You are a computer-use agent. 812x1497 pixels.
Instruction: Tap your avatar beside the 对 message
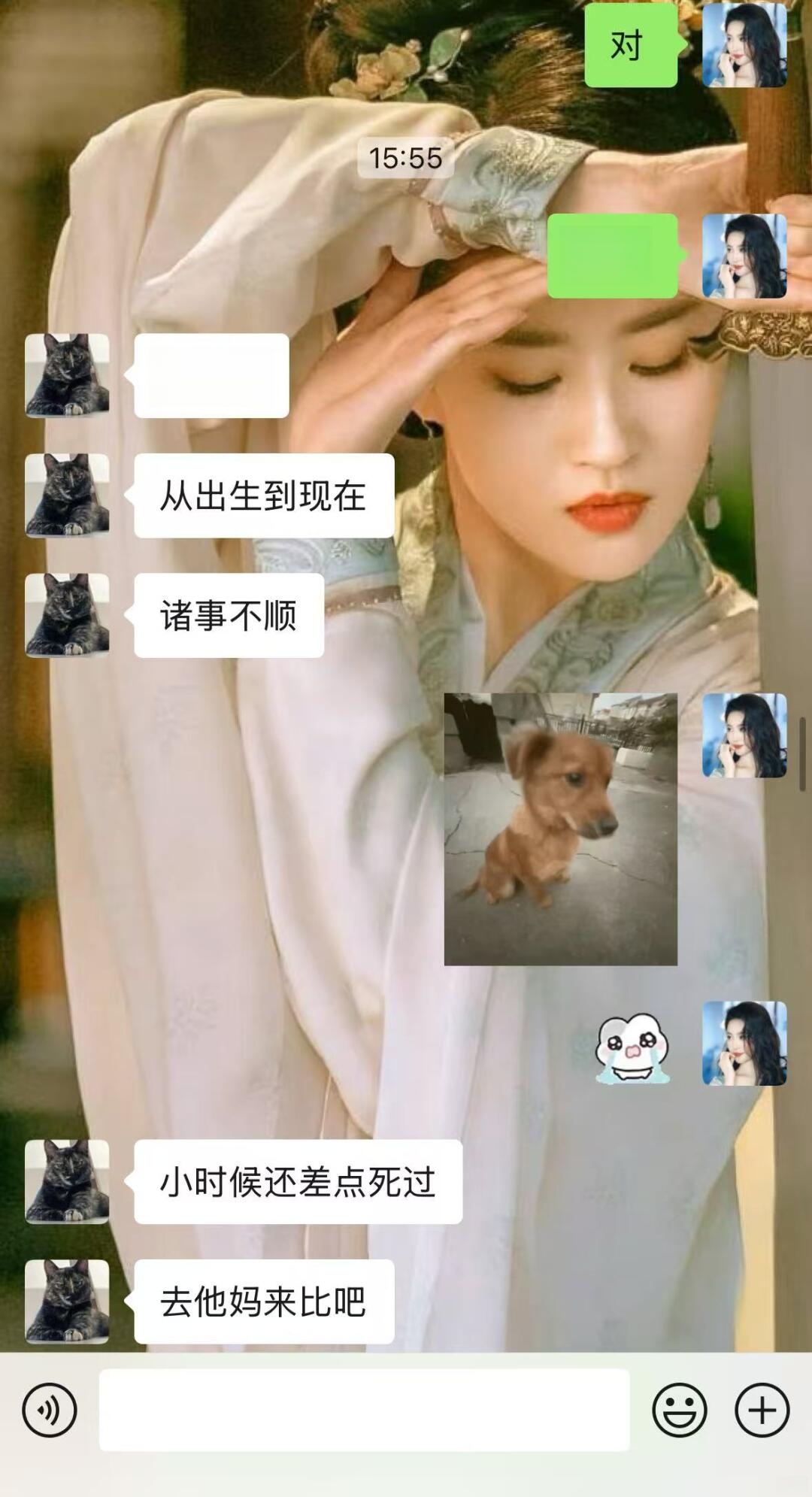click(x=744, y=45)
